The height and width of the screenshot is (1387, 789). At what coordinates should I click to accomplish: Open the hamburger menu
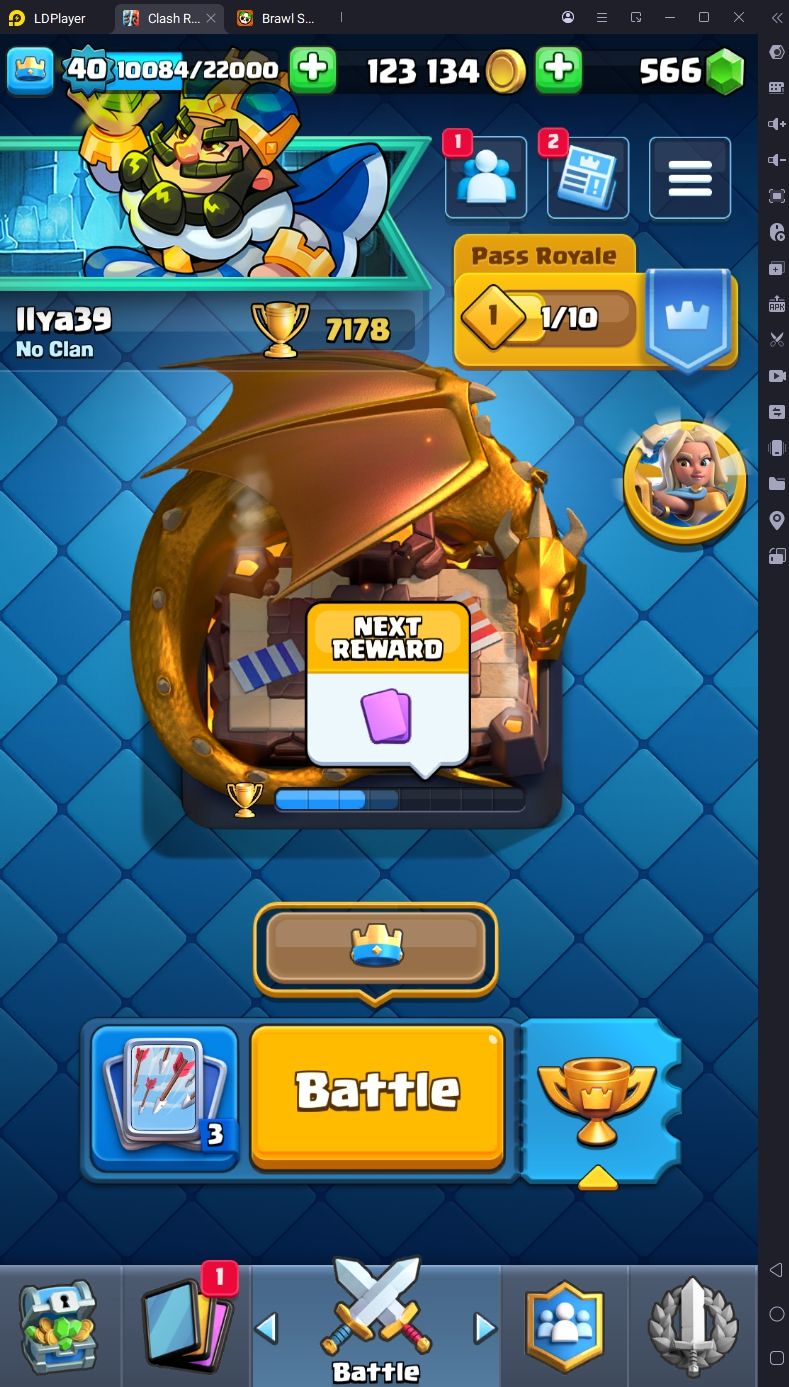(x=690, y=178)
